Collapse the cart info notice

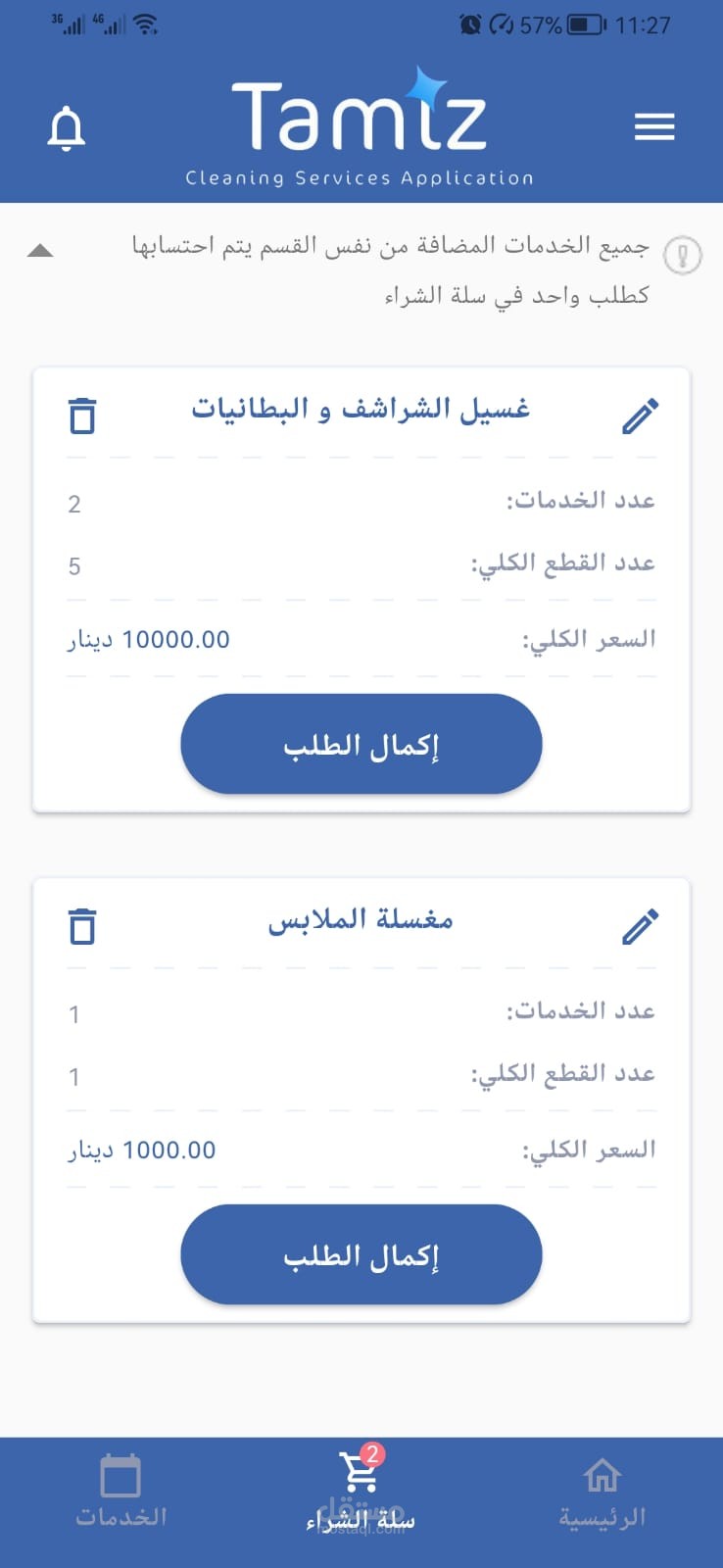point(40,251)
